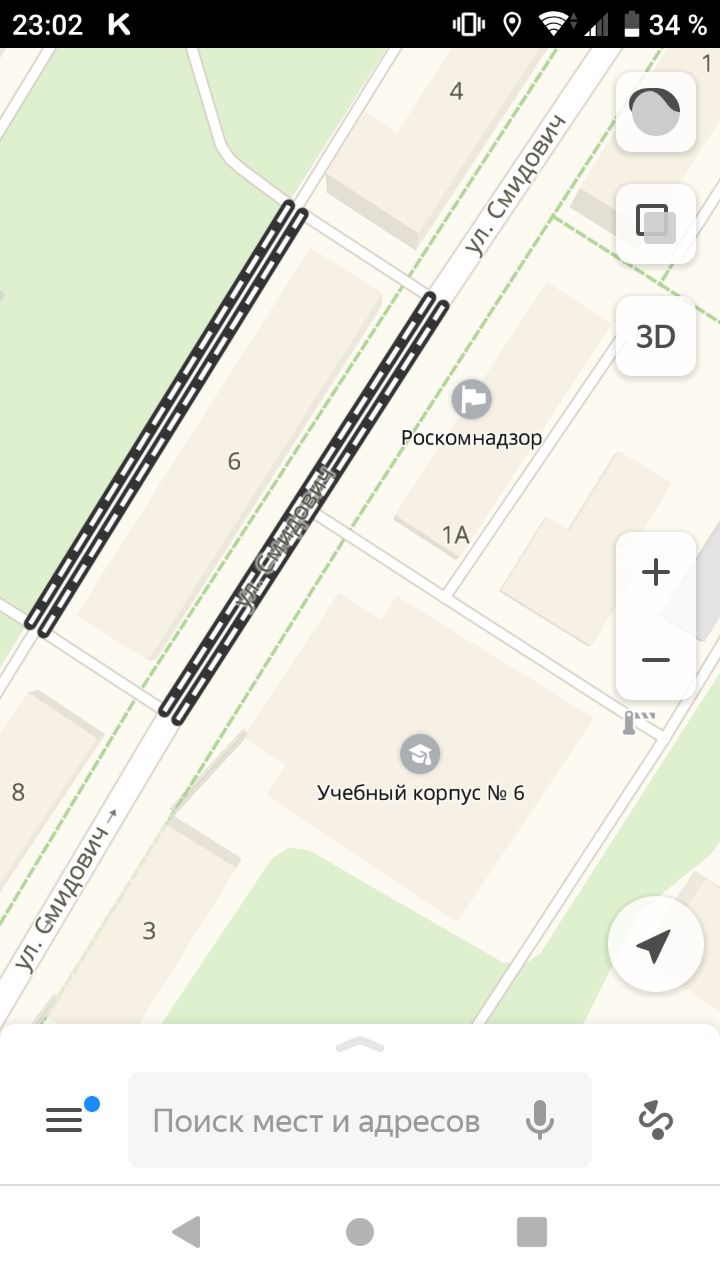Zoom in with the plus button

click(x=656, y=573)
